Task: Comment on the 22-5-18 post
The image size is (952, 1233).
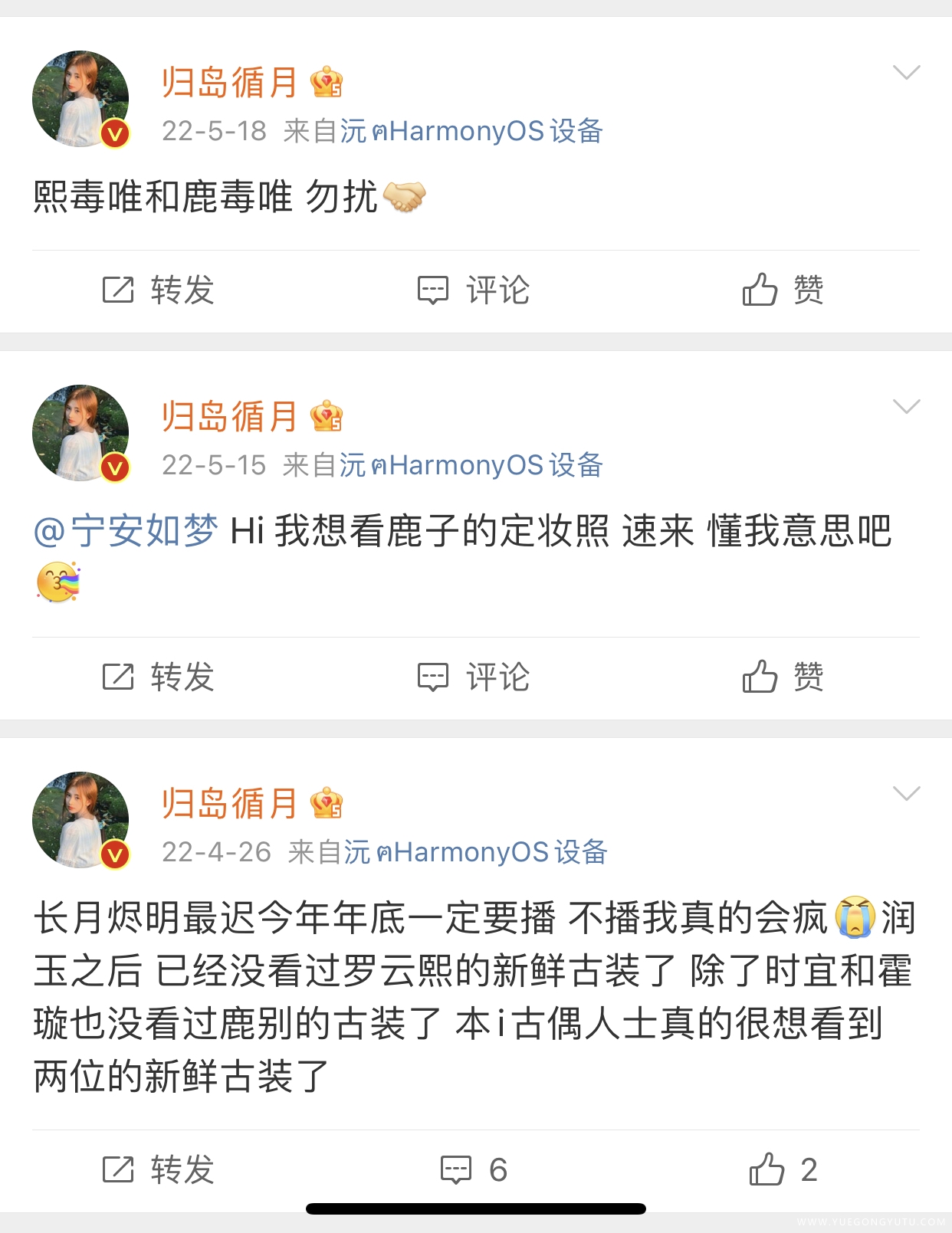Action: pos(474,290)
